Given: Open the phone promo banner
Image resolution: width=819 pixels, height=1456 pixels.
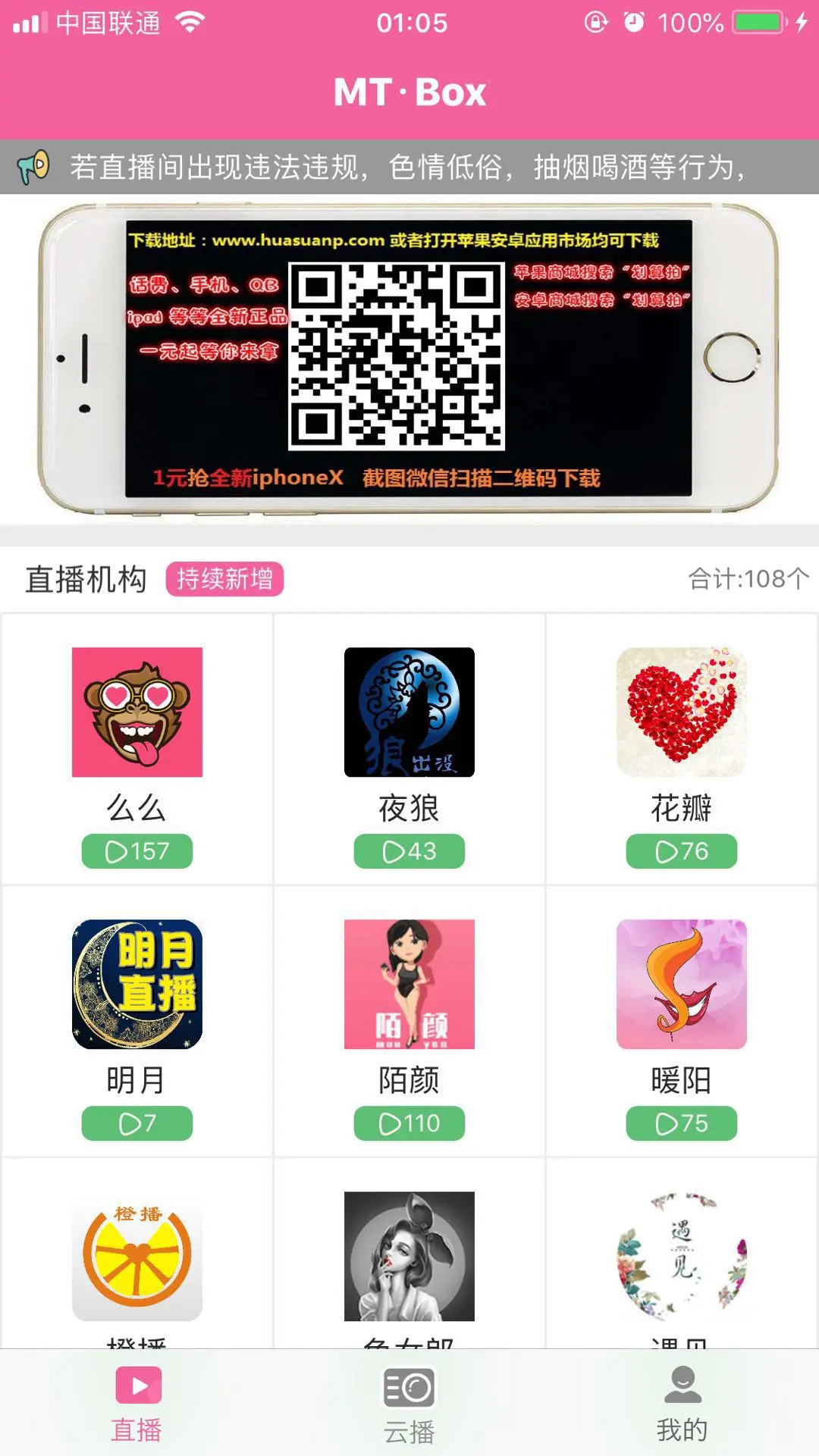Looking at the screenshot, I should [x=409, y=359].
